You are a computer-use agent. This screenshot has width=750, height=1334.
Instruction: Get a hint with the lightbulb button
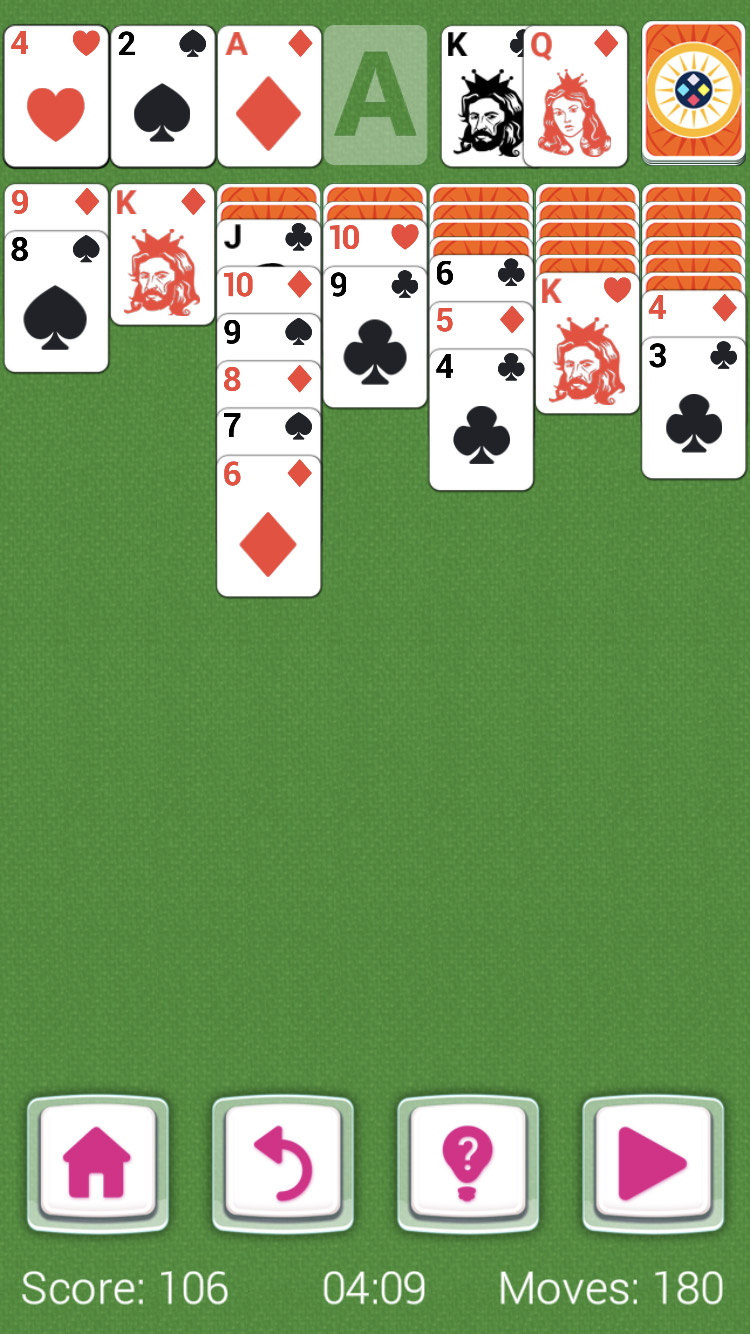[468, 1164]
